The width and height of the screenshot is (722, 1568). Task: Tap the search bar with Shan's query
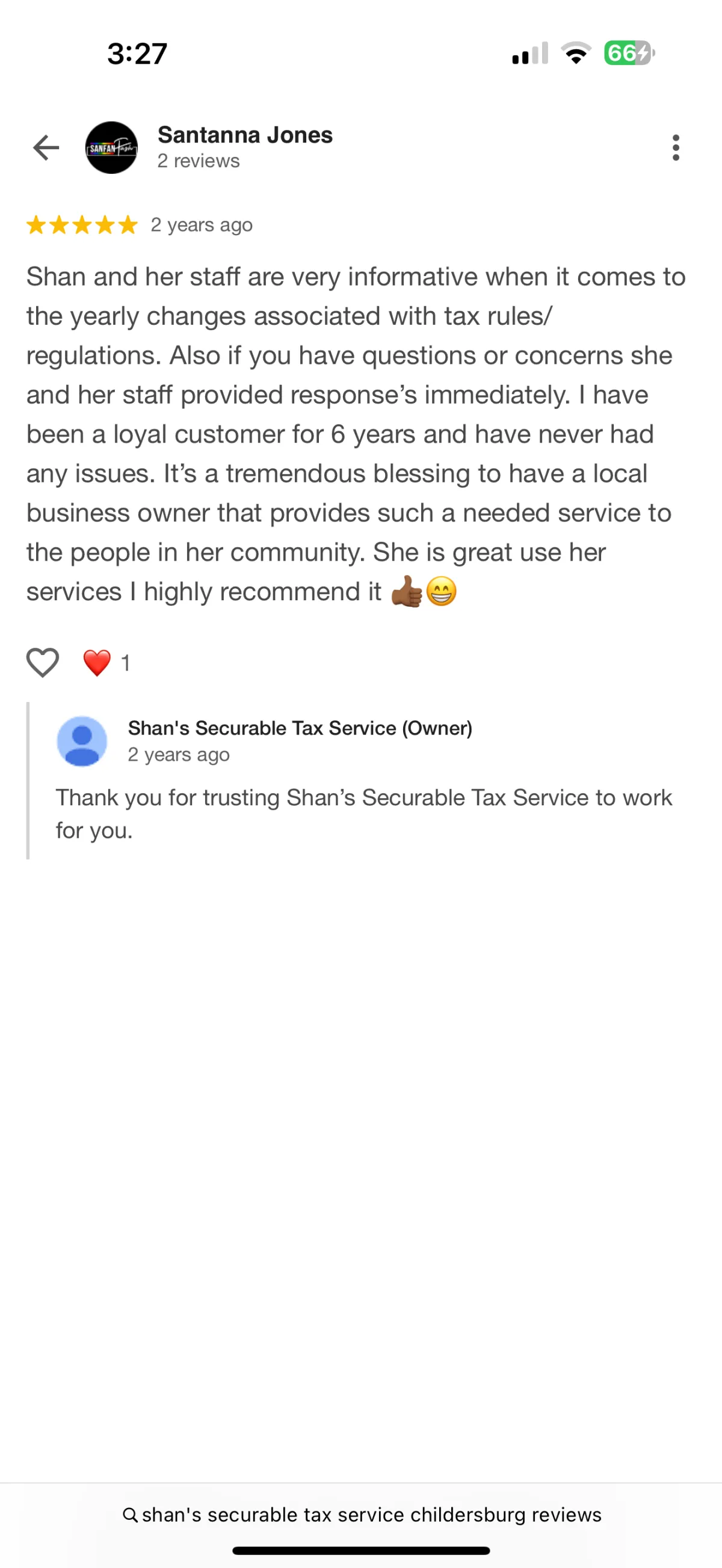click(362, 1515)
